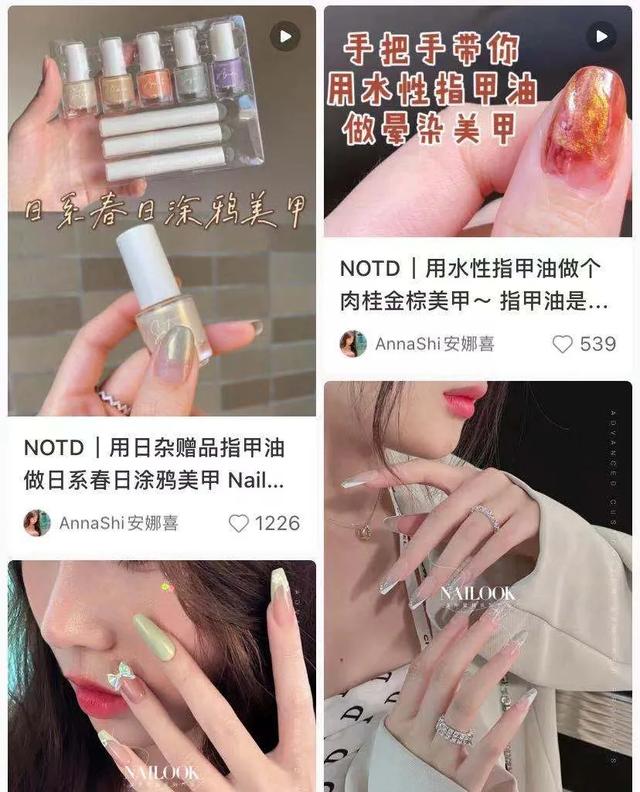Open the 日系春日涂鸦美甲 video post

point(161,210)
